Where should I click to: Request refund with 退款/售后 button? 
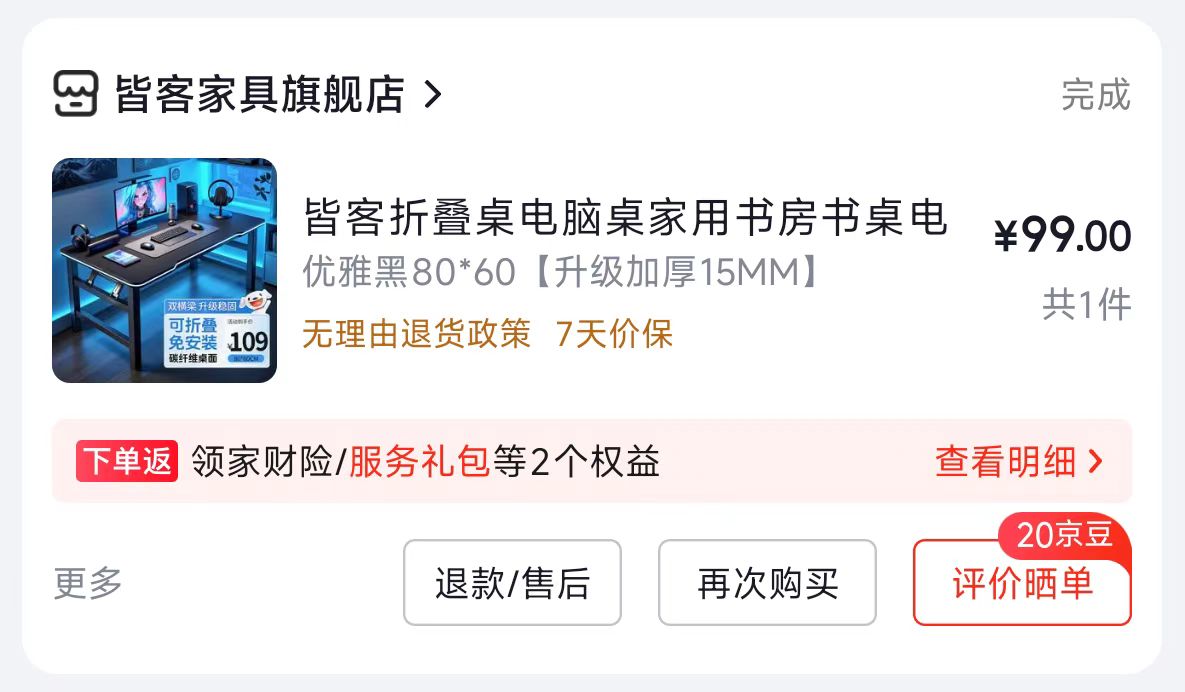[512, 583]
